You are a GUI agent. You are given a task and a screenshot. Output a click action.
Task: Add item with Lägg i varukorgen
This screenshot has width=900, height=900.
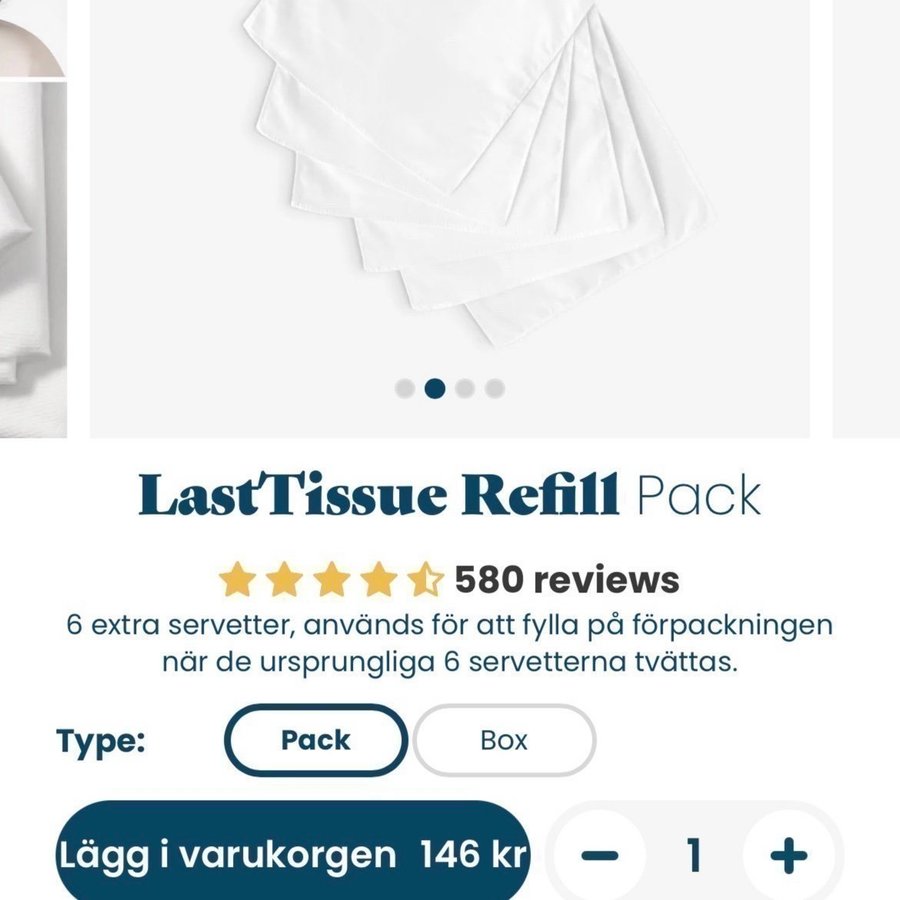tap(290, 856)
